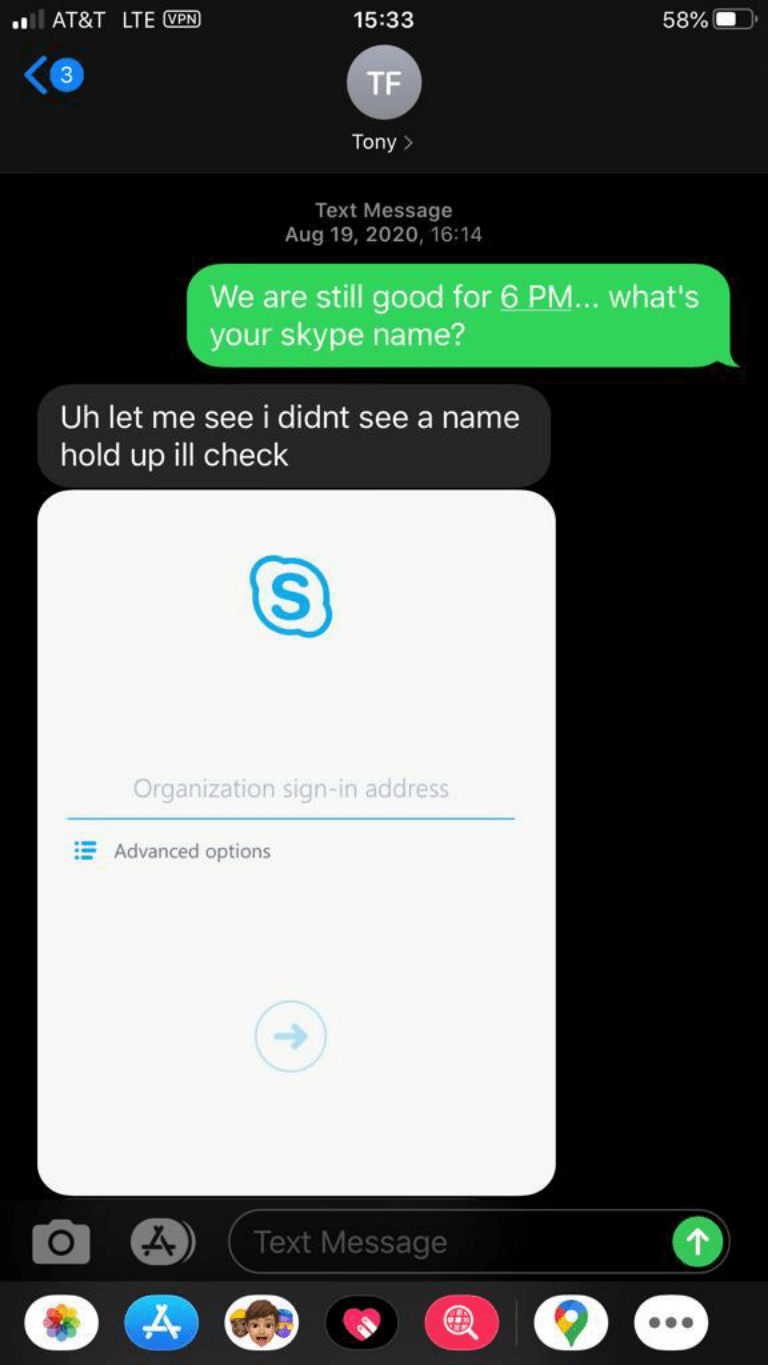Open the Digital Touch heart app
Viewport: 768px width, 1365px height.
361,1324
